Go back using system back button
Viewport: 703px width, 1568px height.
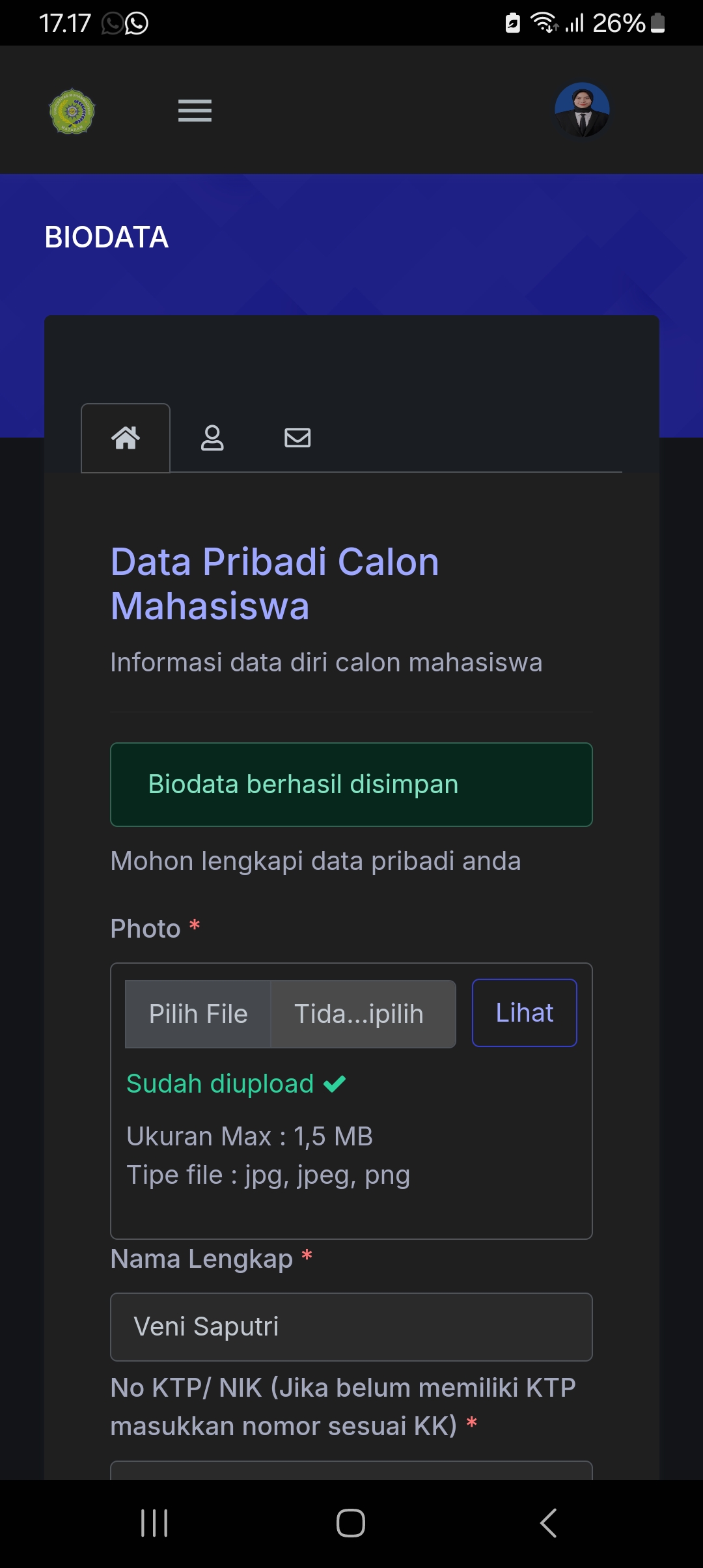pos(548,1523)
